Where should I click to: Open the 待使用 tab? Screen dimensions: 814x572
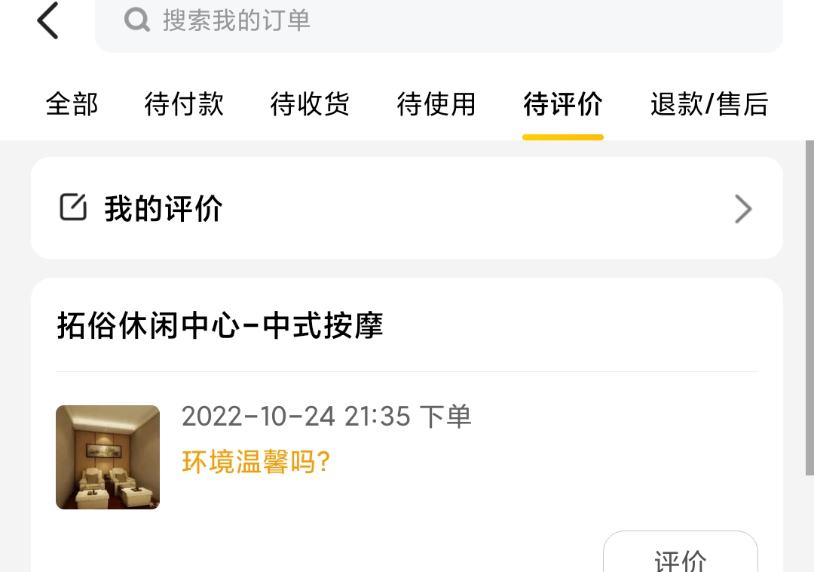pyautogui.click(x=436, y=104)
